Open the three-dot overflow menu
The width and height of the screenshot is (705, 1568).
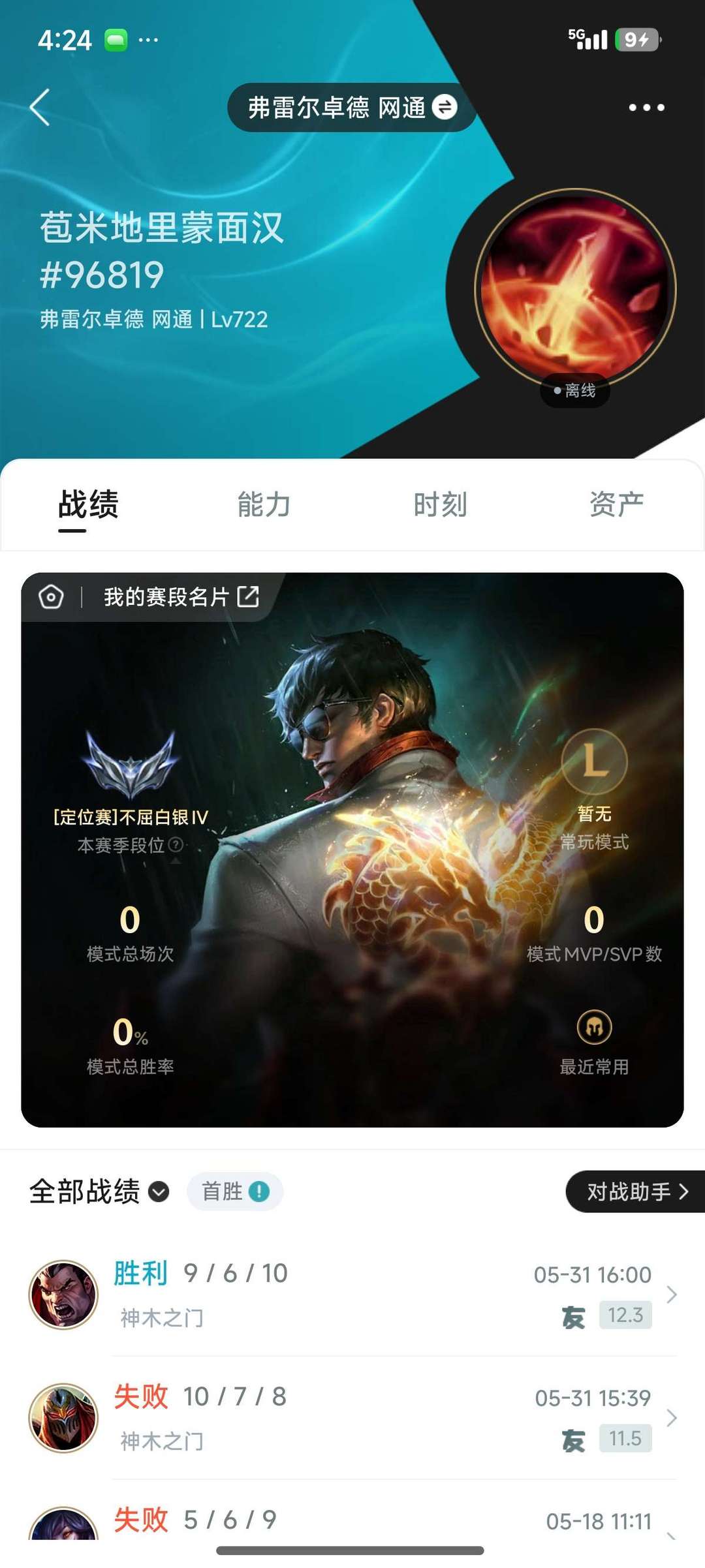[x=646, y=107]
